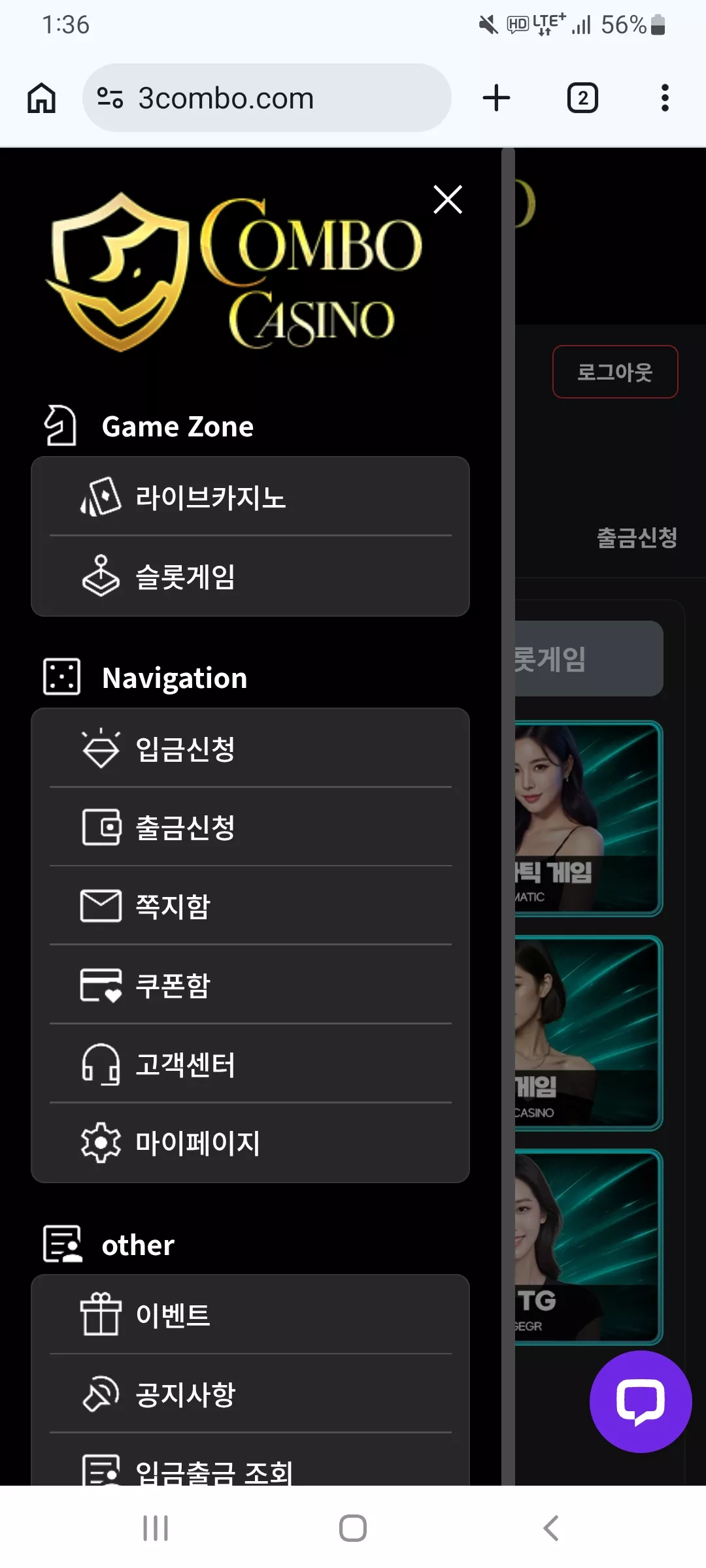Screen dimensions: 706x1568
Task: Open the browser overflow menu
Action: click(x=665, y=98)
